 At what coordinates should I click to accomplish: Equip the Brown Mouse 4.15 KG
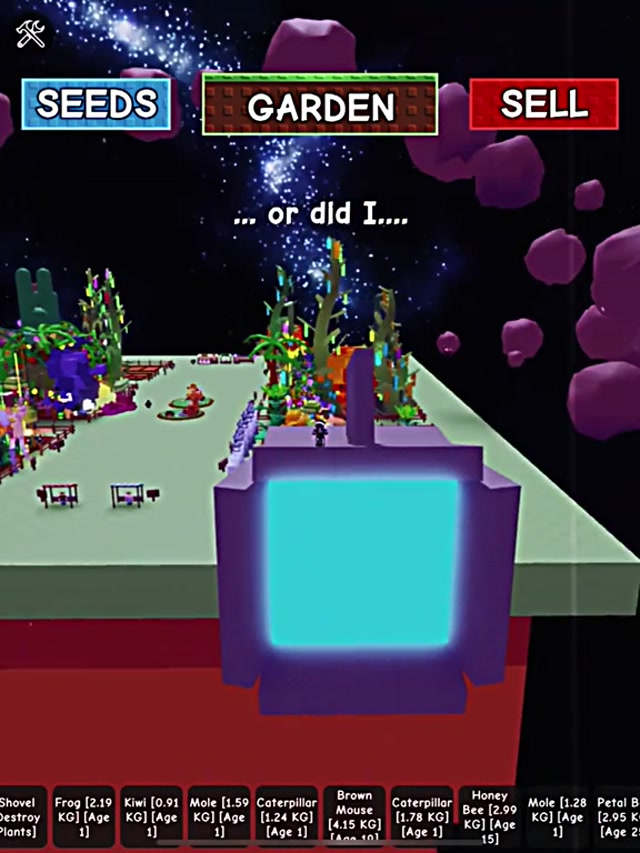pyautogui.click(x=354, y=817)
